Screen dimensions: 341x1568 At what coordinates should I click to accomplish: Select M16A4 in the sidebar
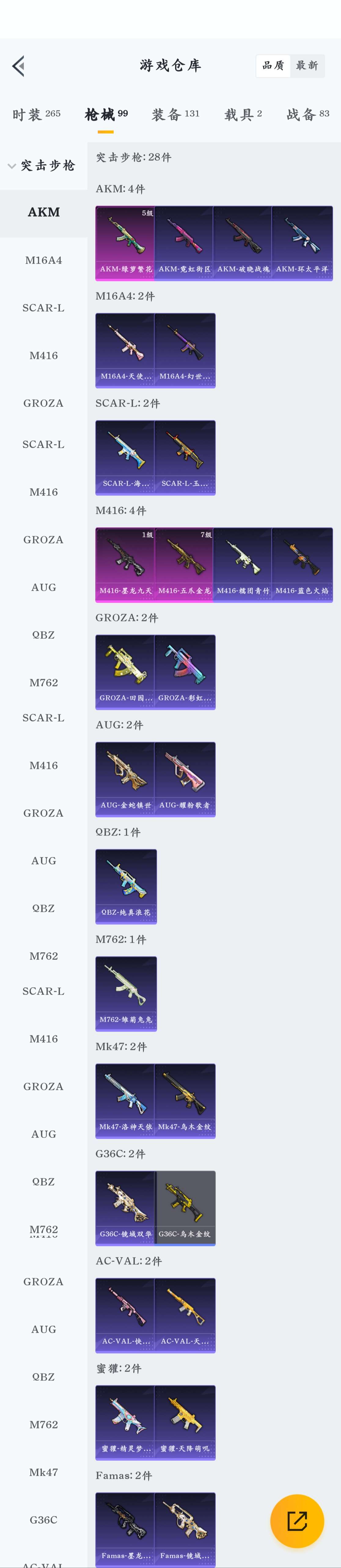tap(43, 260)
